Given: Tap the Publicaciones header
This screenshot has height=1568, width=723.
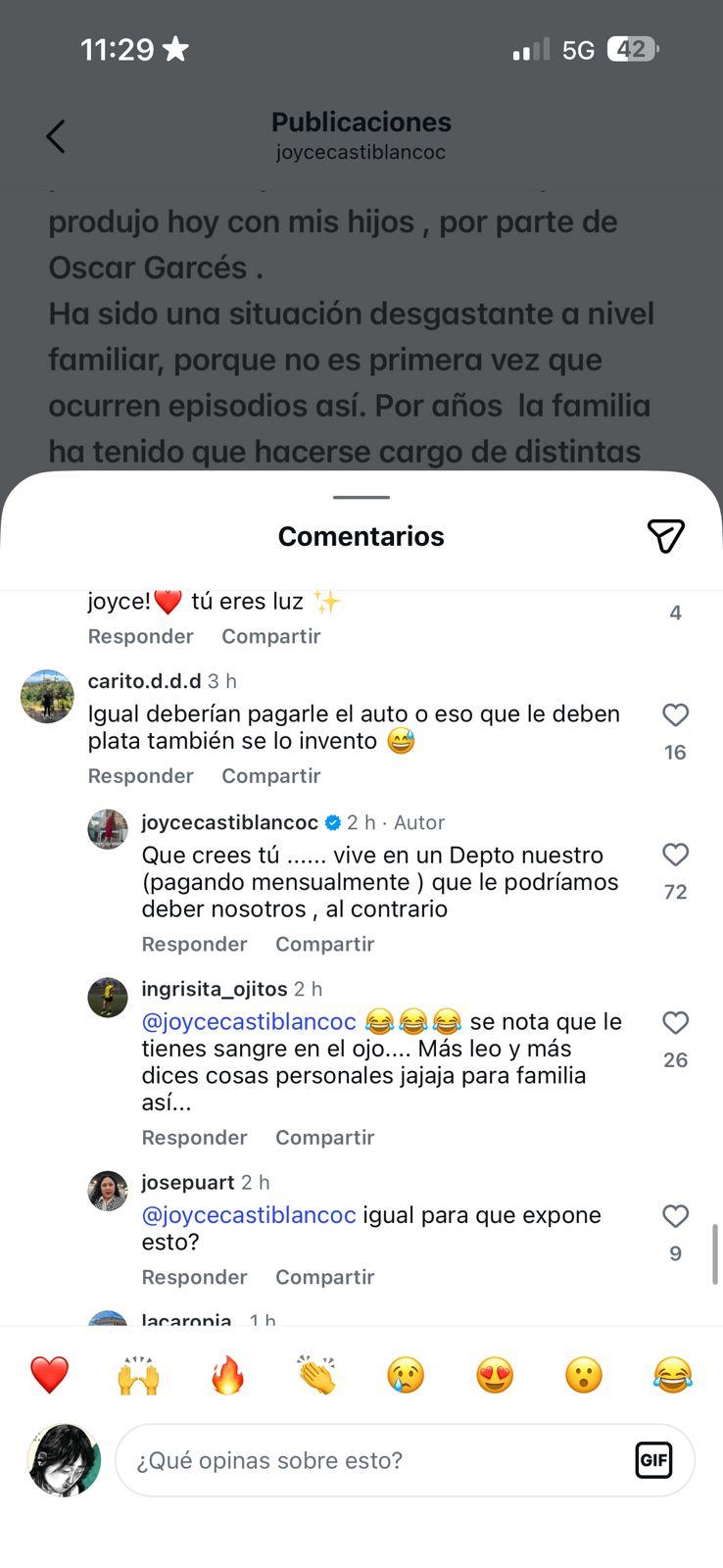Looking at the screenshot, I should 361,122.
